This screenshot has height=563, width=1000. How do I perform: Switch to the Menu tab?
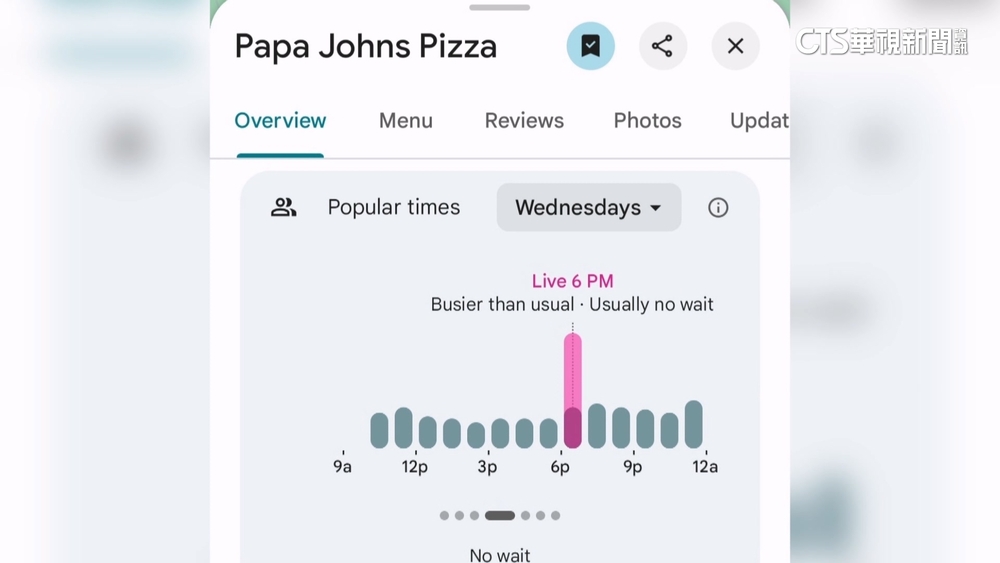click(x=406, y=121)
